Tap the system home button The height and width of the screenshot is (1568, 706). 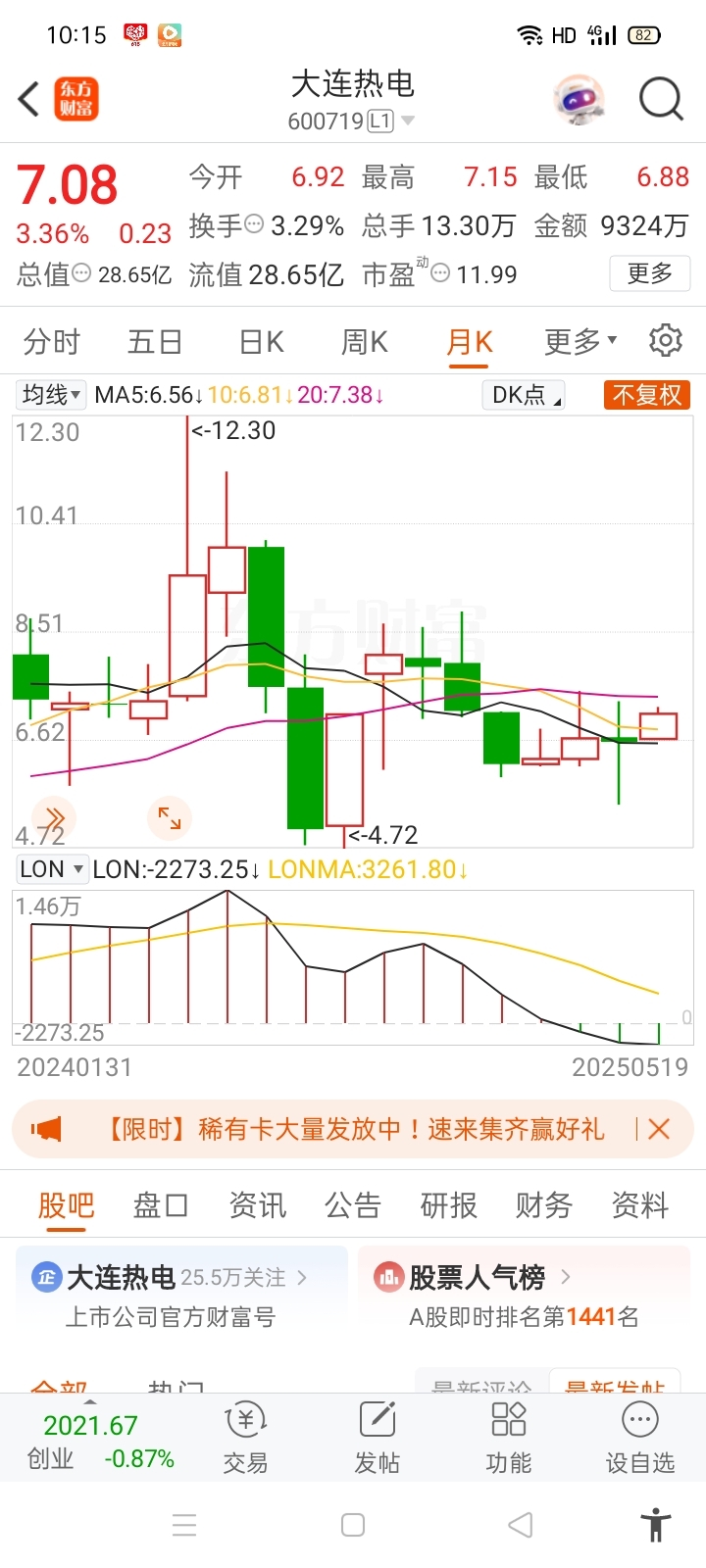(x=353, y=1525)
